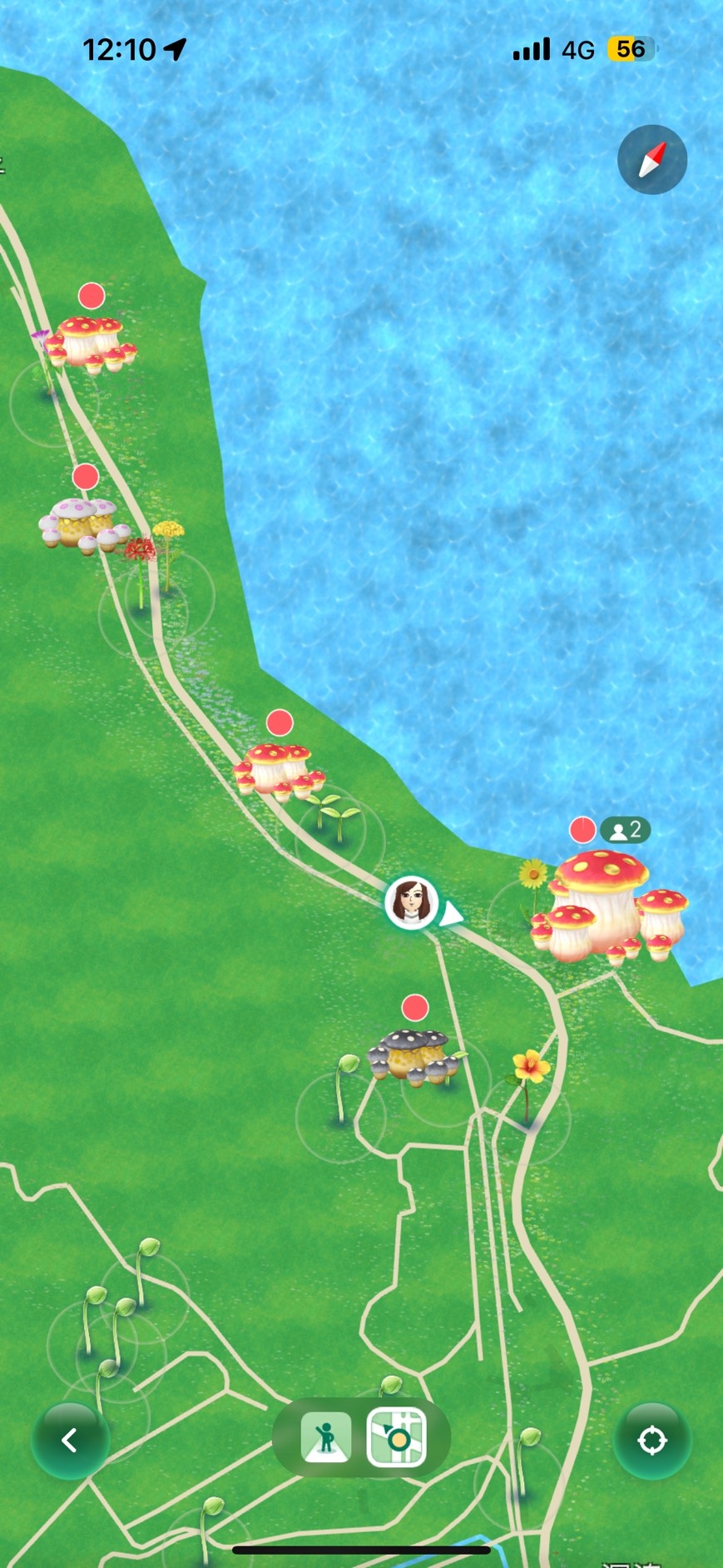This screenshot has height=1568, width=723.
Task: Select the dark gray mushroom cluster
Action: coord(413,1055)
